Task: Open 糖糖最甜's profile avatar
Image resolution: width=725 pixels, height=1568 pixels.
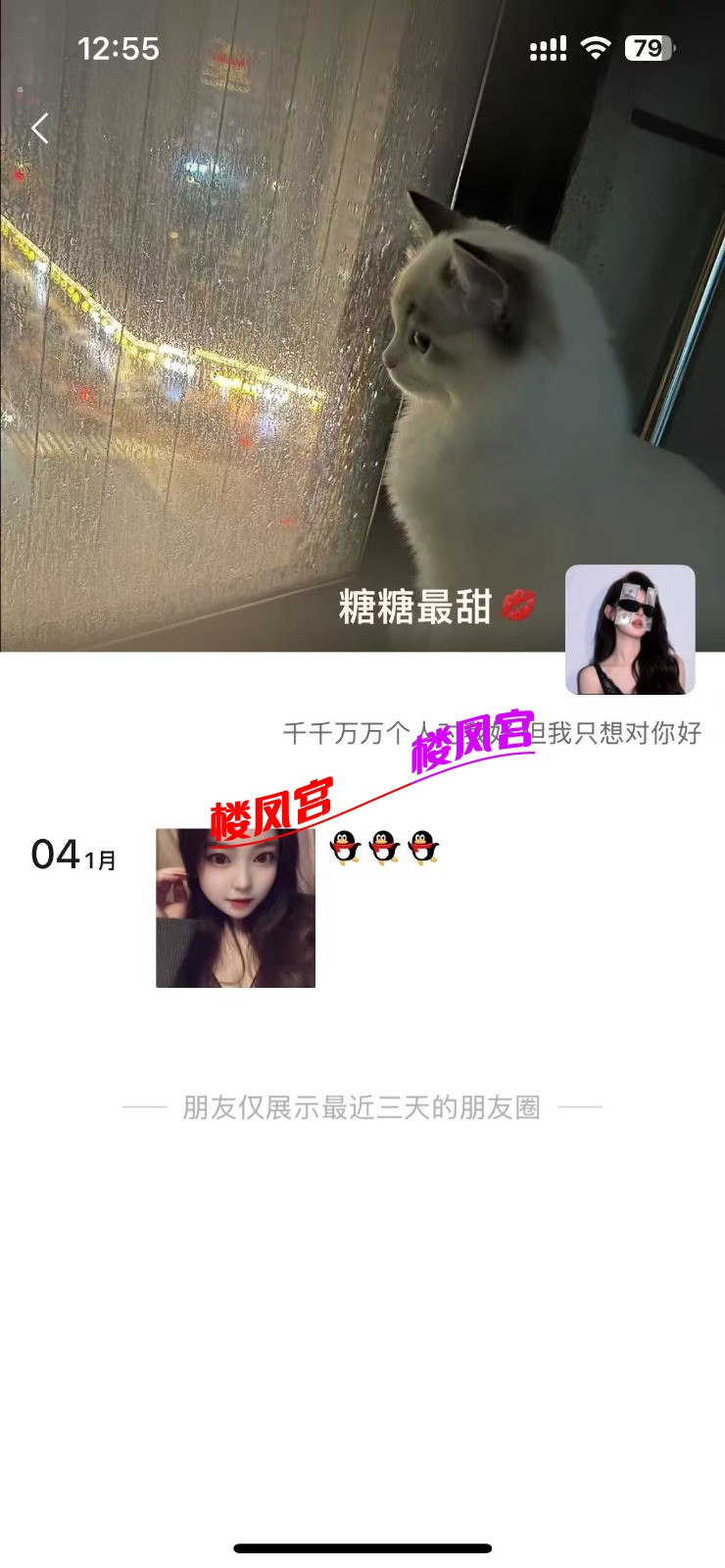Action: (x=630, y=629)
